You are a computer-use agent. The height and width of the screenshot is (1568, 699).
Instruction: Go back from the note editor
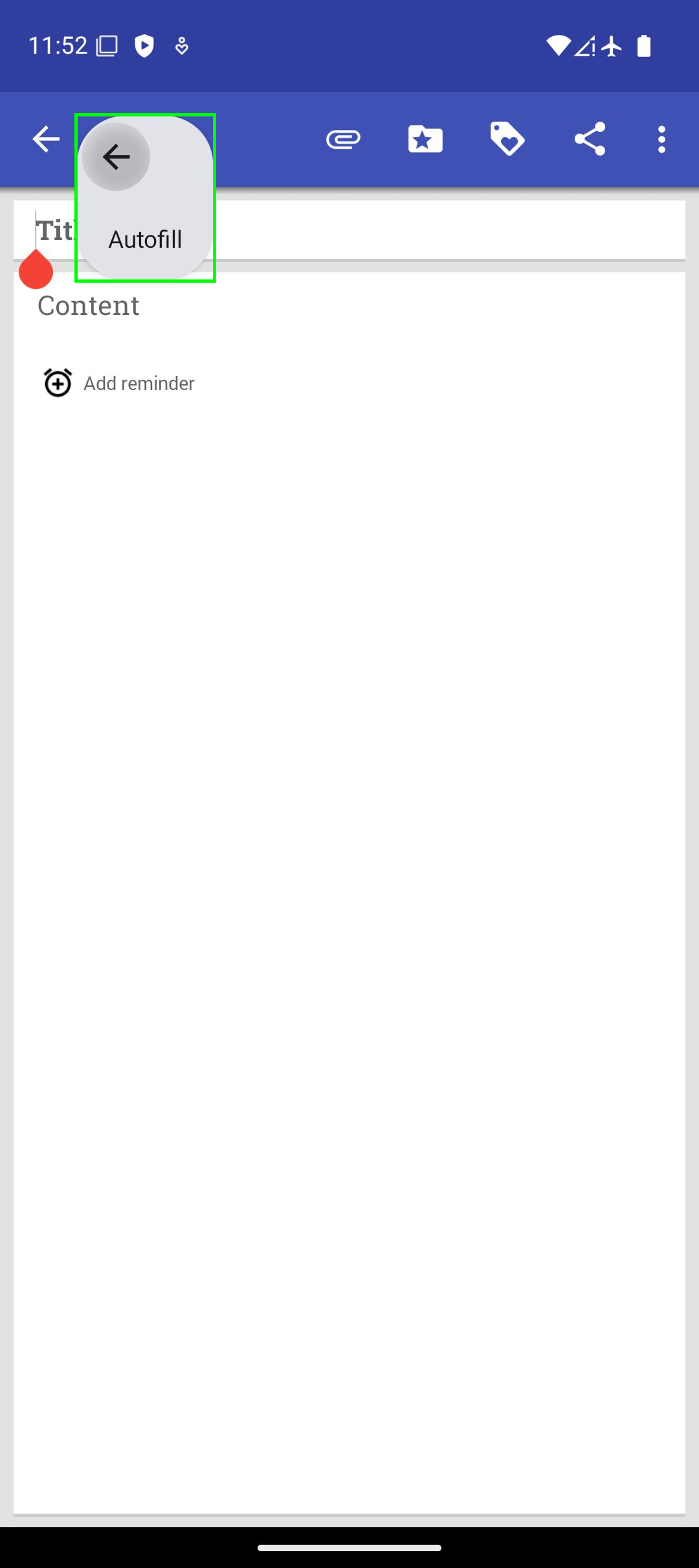click(x=46, y=139)
